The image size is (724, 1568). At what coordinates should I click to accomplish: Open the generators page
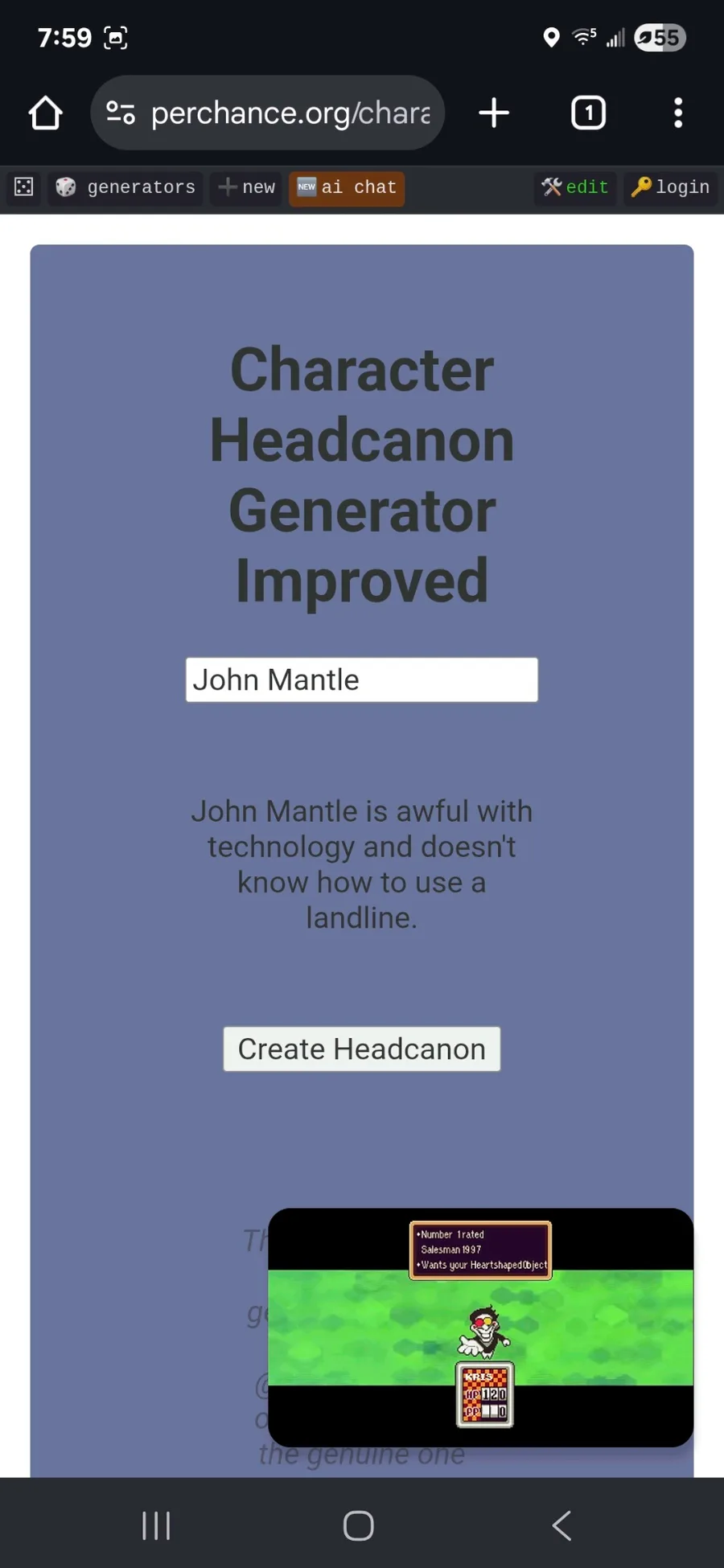[125, 188]
